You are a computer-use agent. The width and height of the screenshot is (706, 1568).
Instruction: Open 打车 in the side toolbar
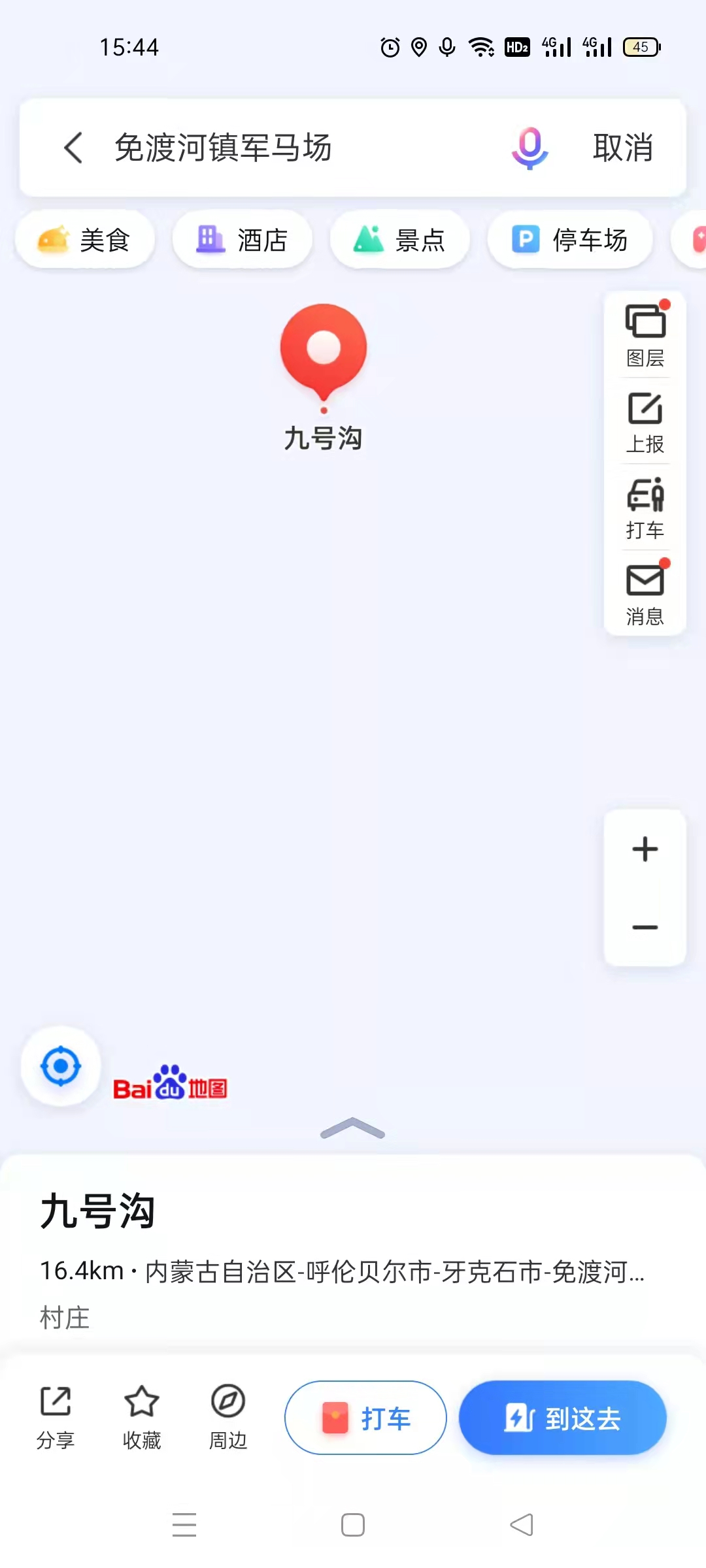645,508
